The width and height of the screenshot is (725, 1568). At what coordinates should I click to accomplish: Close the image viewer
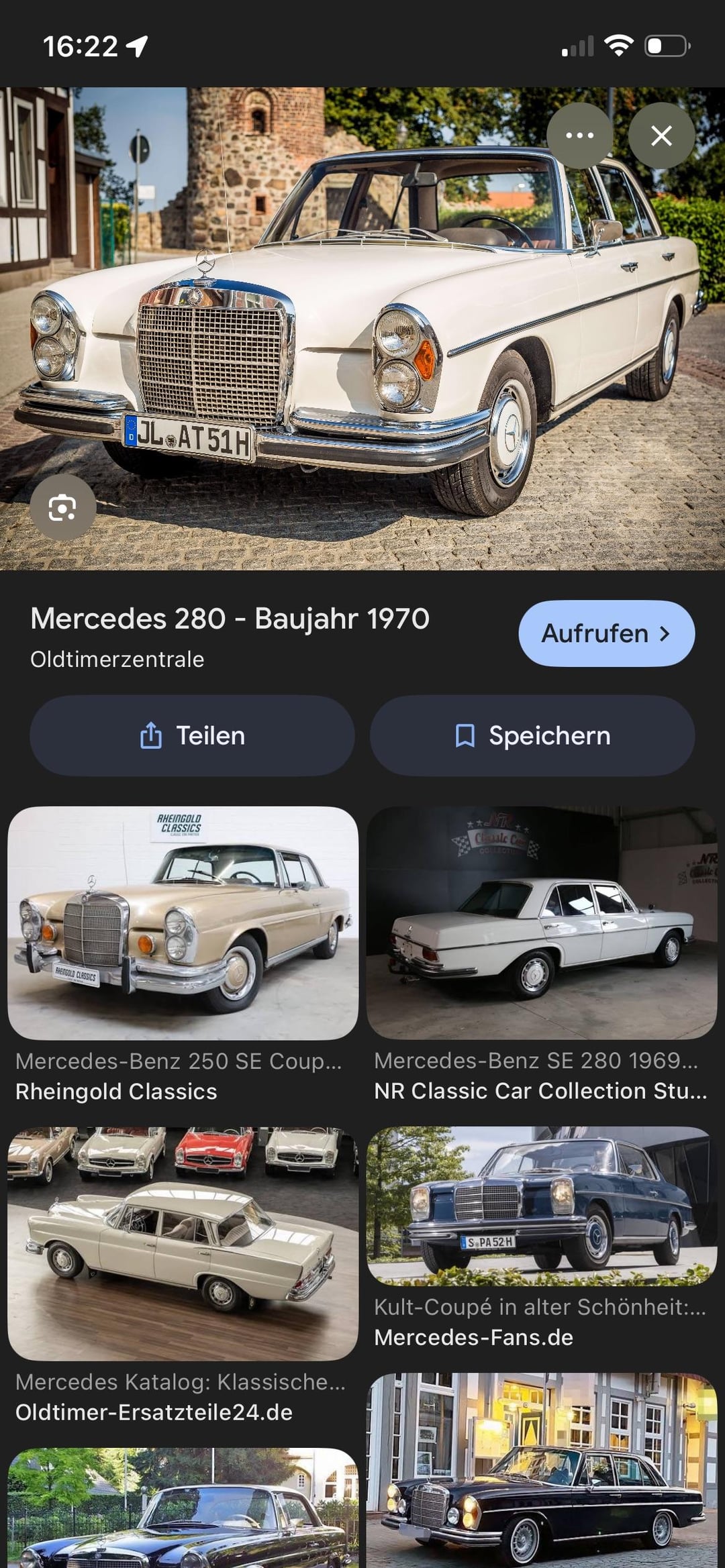[661, 136]
